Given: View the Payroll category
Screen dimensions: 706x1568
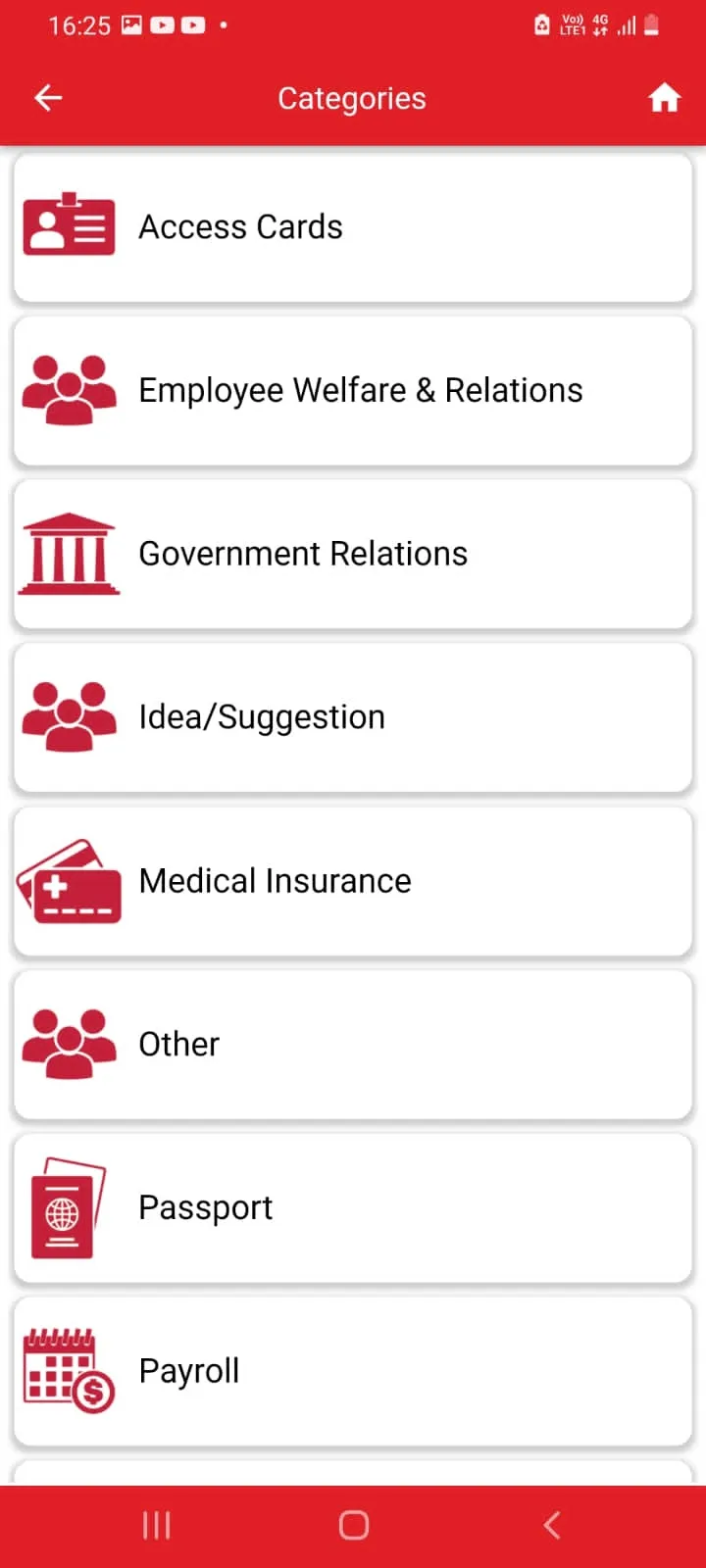Looking at the screenshot, I should [x=353, y=1371].
